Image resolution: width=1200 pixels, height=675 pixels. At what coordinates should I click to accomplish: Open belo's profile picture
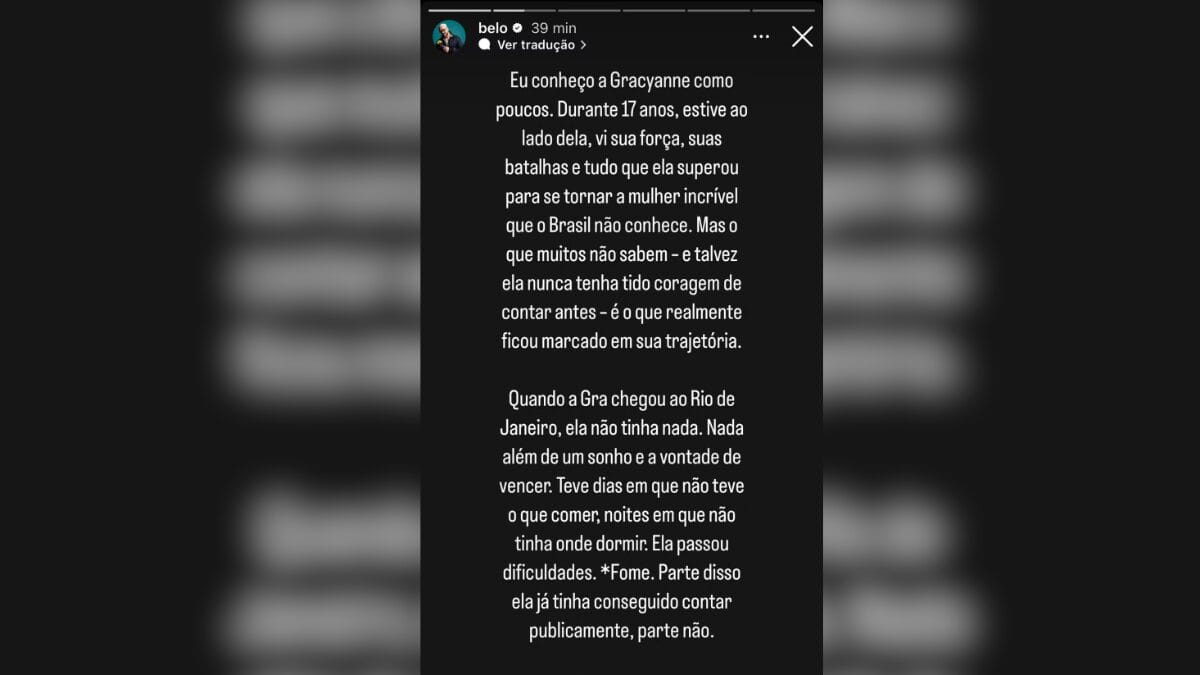449,36
